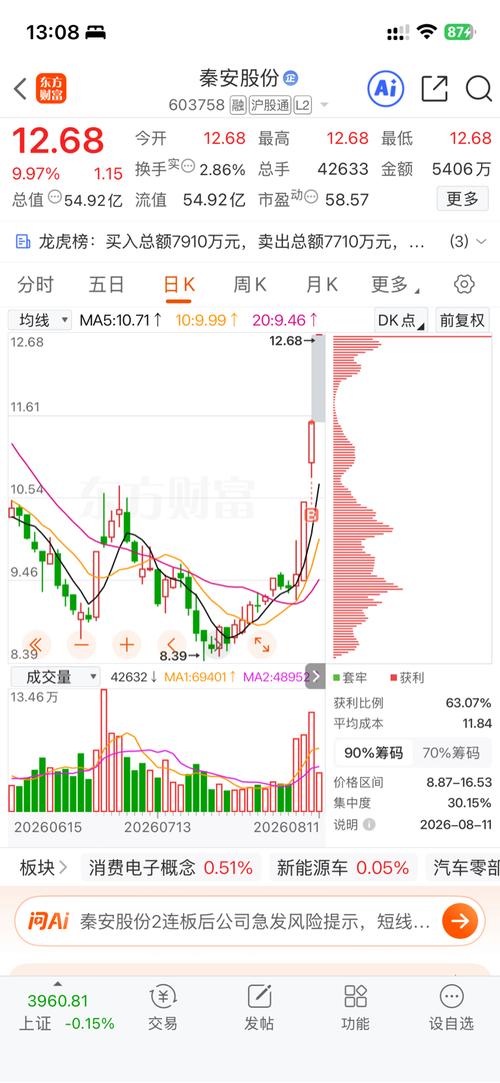Open chart settings gear
This screenshot has width=500, height=1083.
(464, 285)
